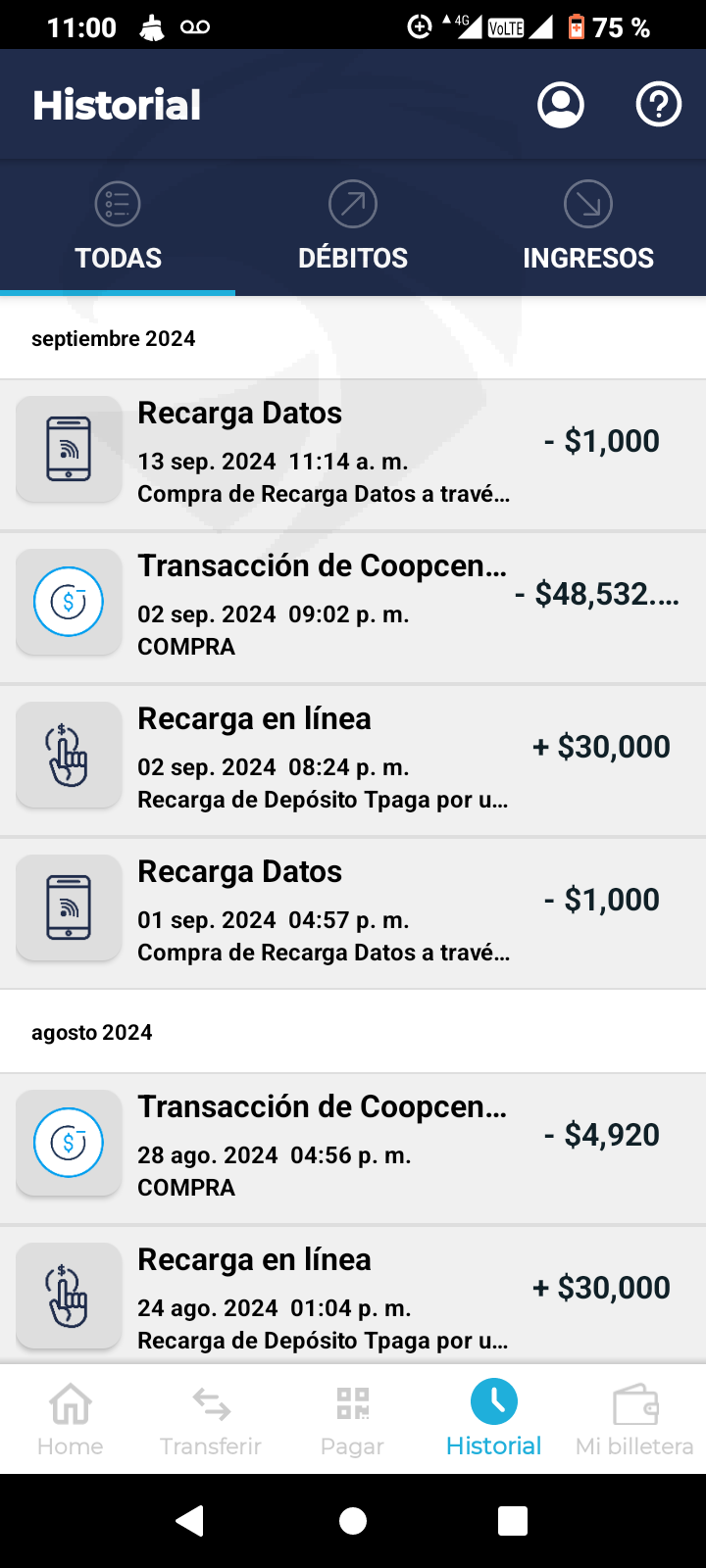706x1568 pixels.
Task: Switch to the Pagar tab
Action: [x=352, y=1418]
